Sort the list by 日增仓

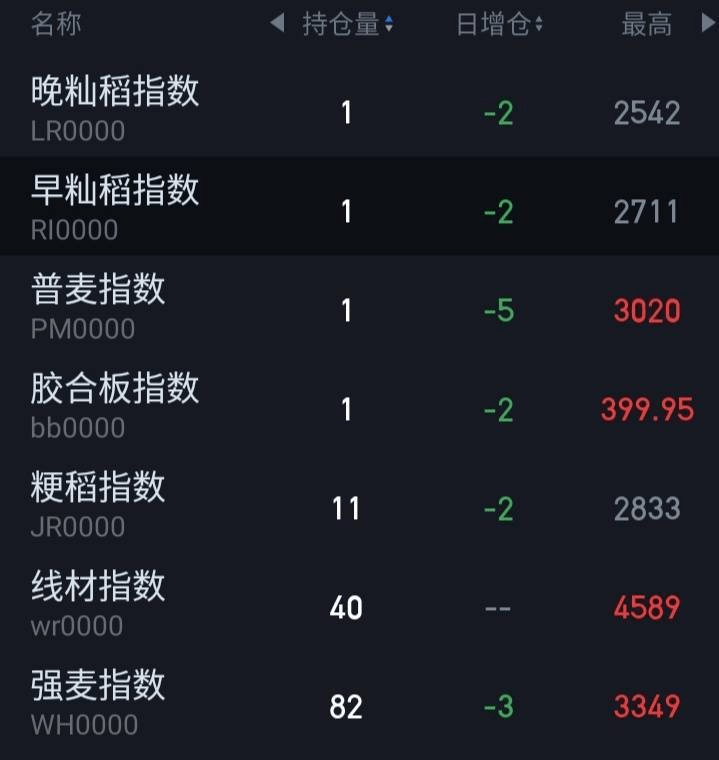499,25
